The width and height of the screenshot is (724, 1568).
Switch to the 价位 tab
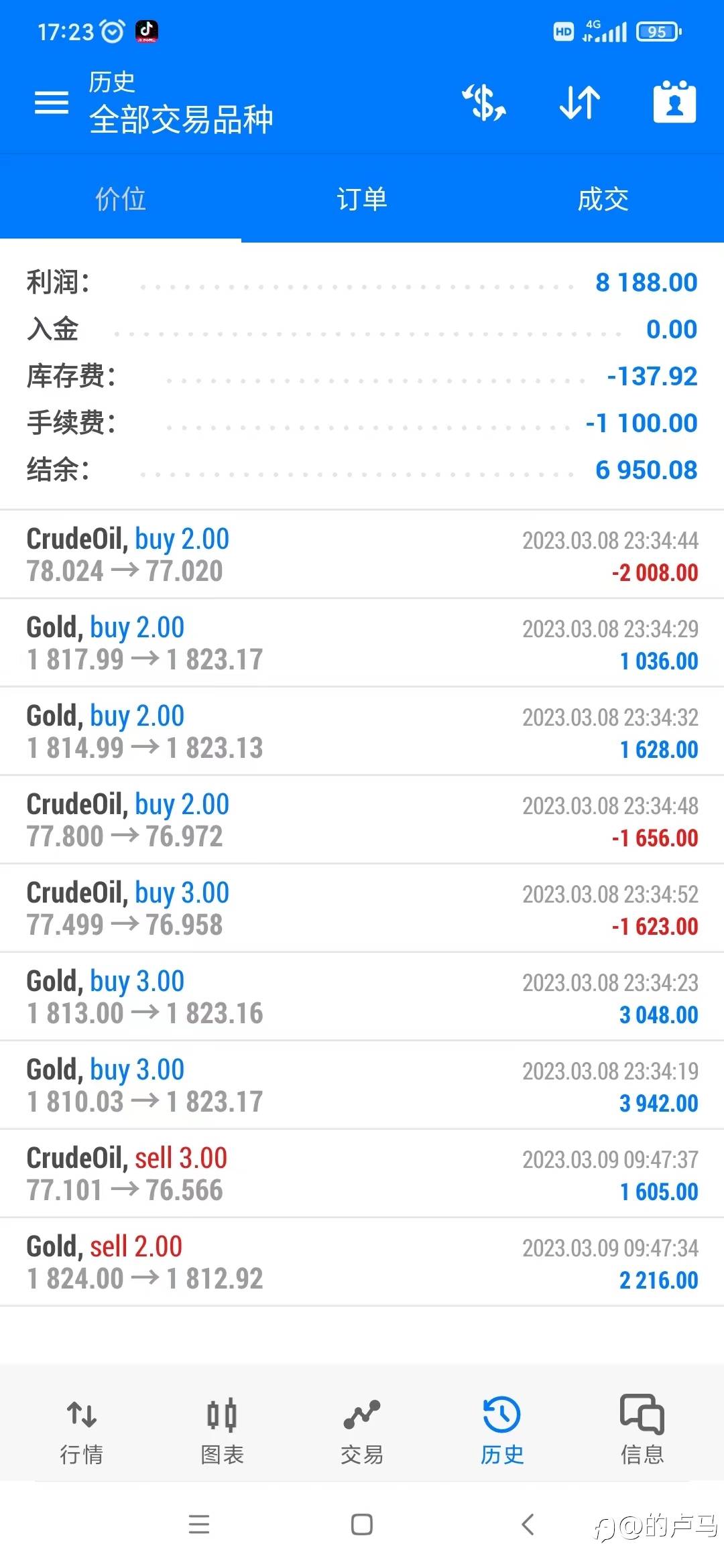(121, 199)
